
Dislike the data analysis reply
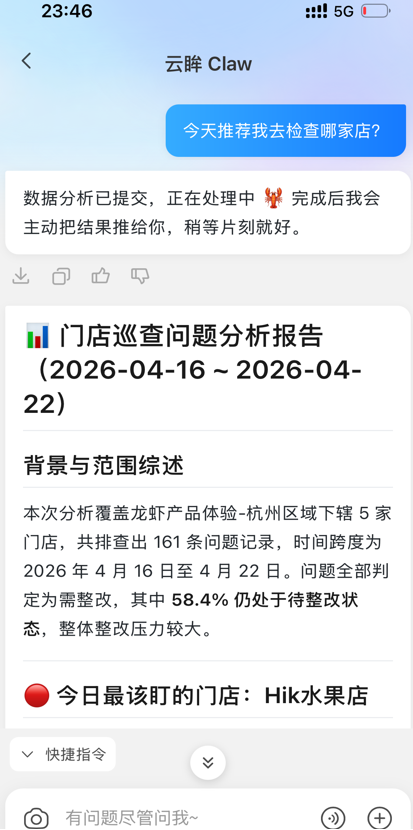tap(140, 276)
